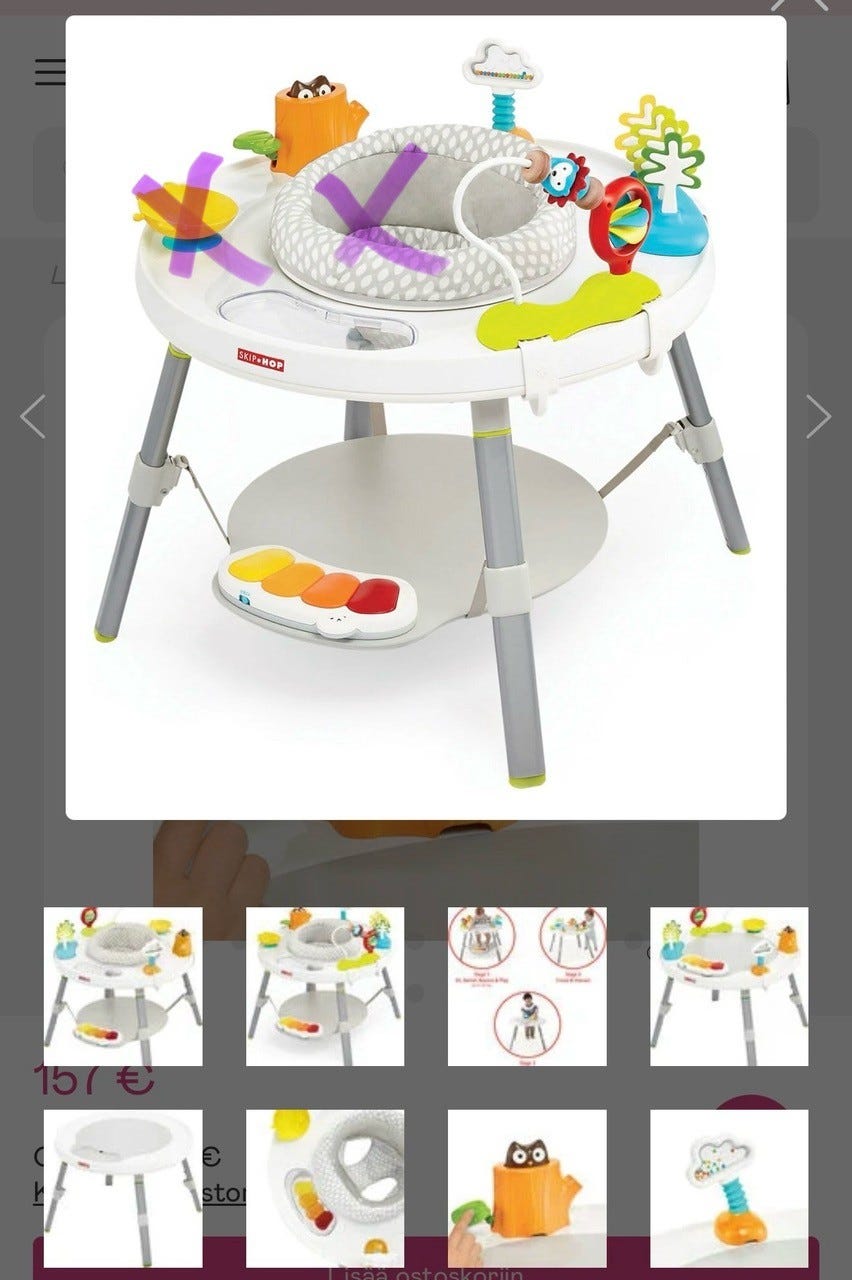Show the next product image
The height and width of the screenshot is (1280, 852).
click(818, 417)
